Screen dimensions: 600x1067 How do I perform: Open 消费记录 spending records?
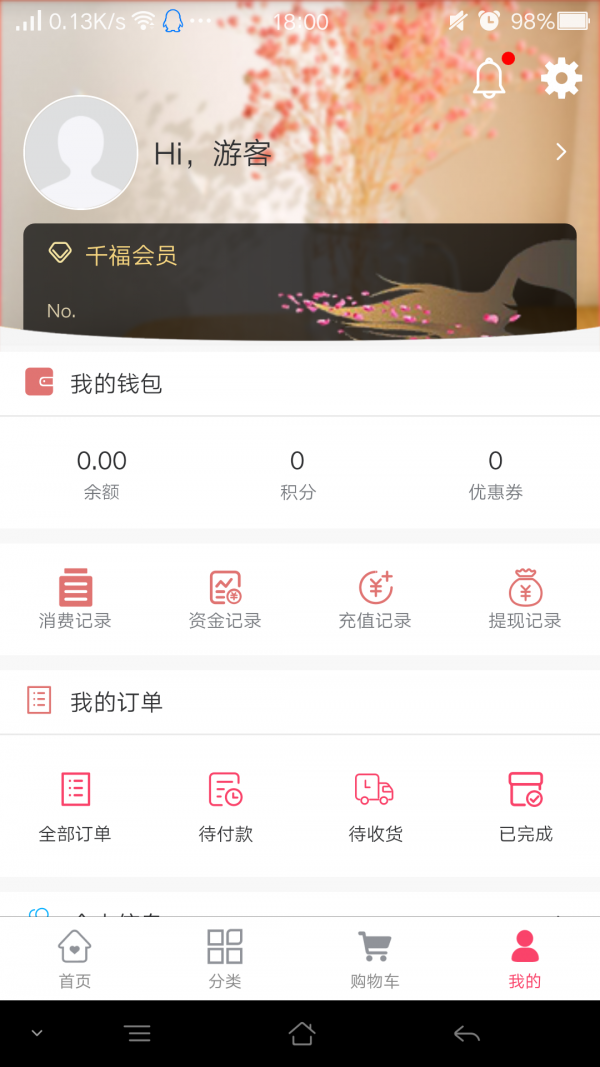75,599
